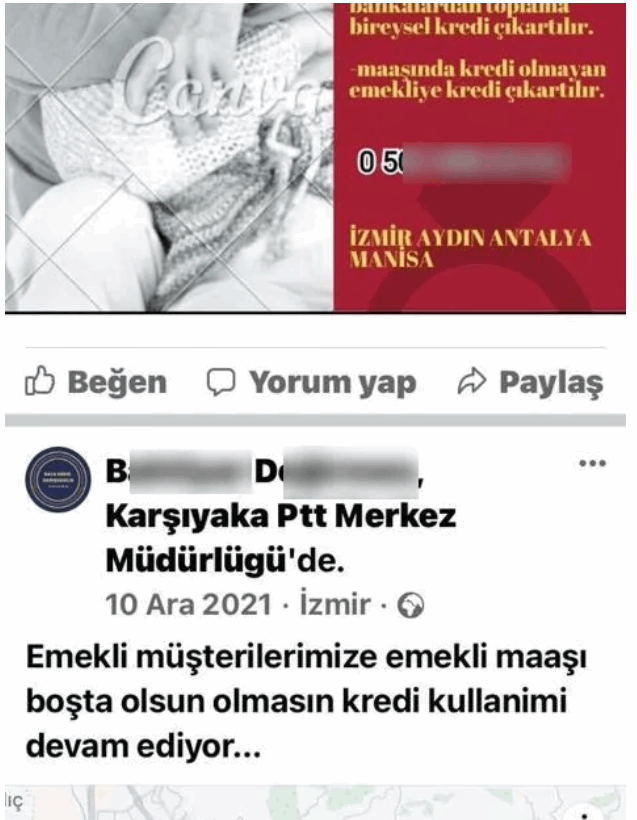Open the map preview below the post

click(318, 802)
